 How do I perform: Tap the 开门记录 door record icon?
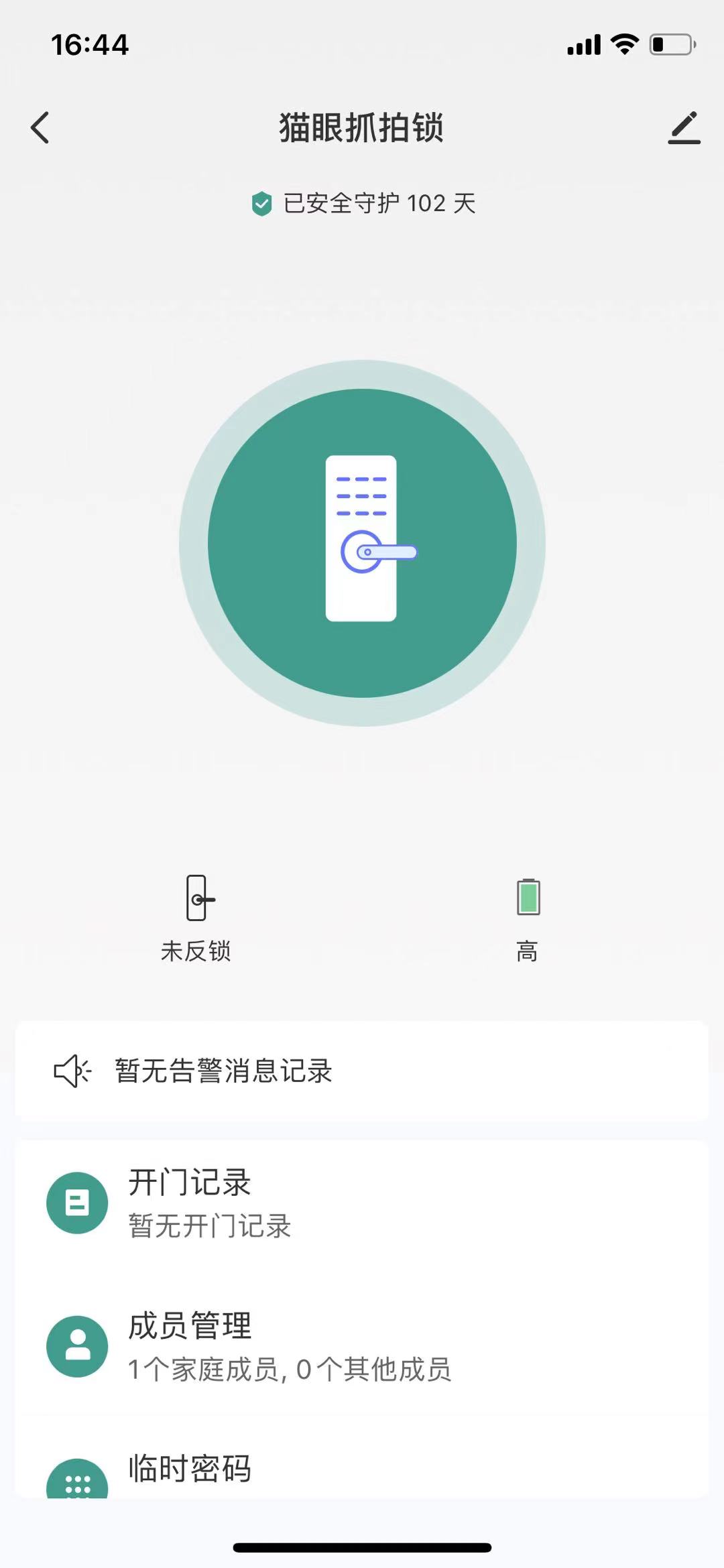76,1202
